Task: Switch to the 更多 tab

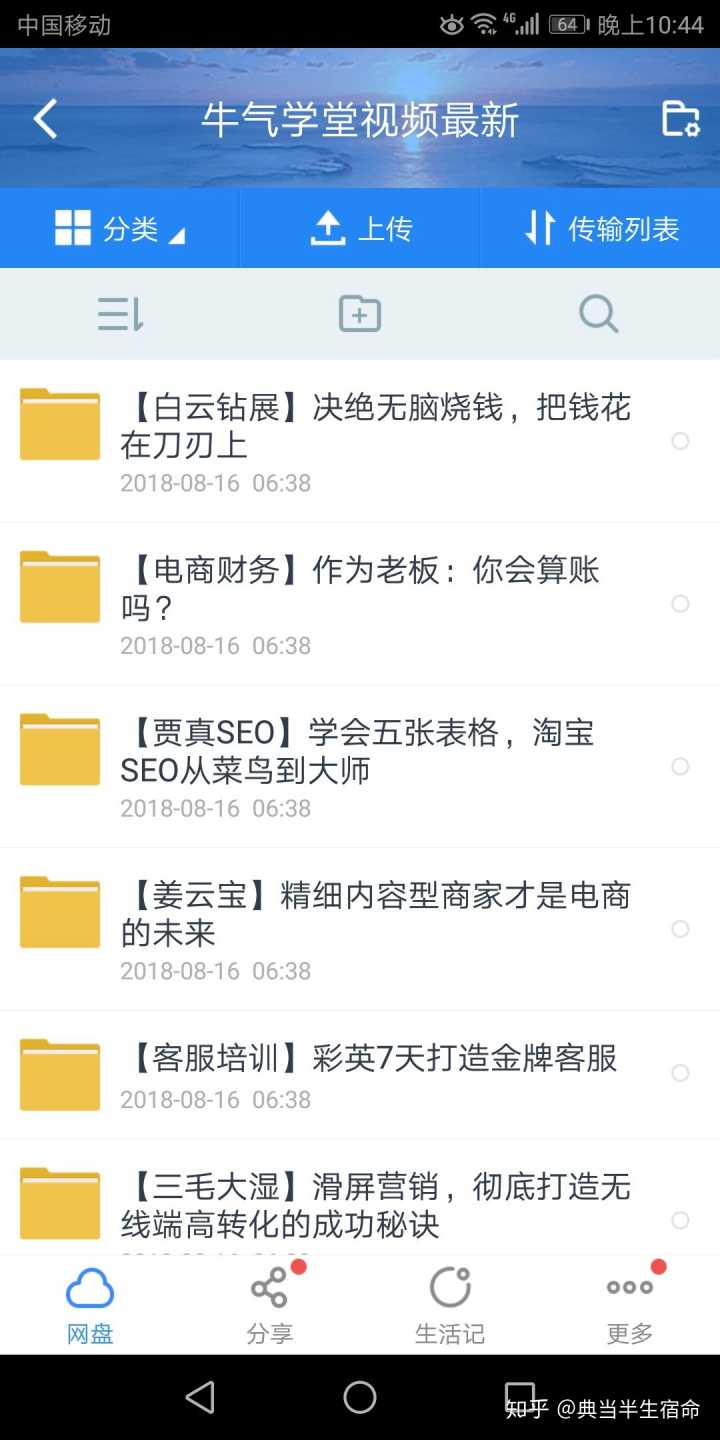Action: tap(630, 1305)
